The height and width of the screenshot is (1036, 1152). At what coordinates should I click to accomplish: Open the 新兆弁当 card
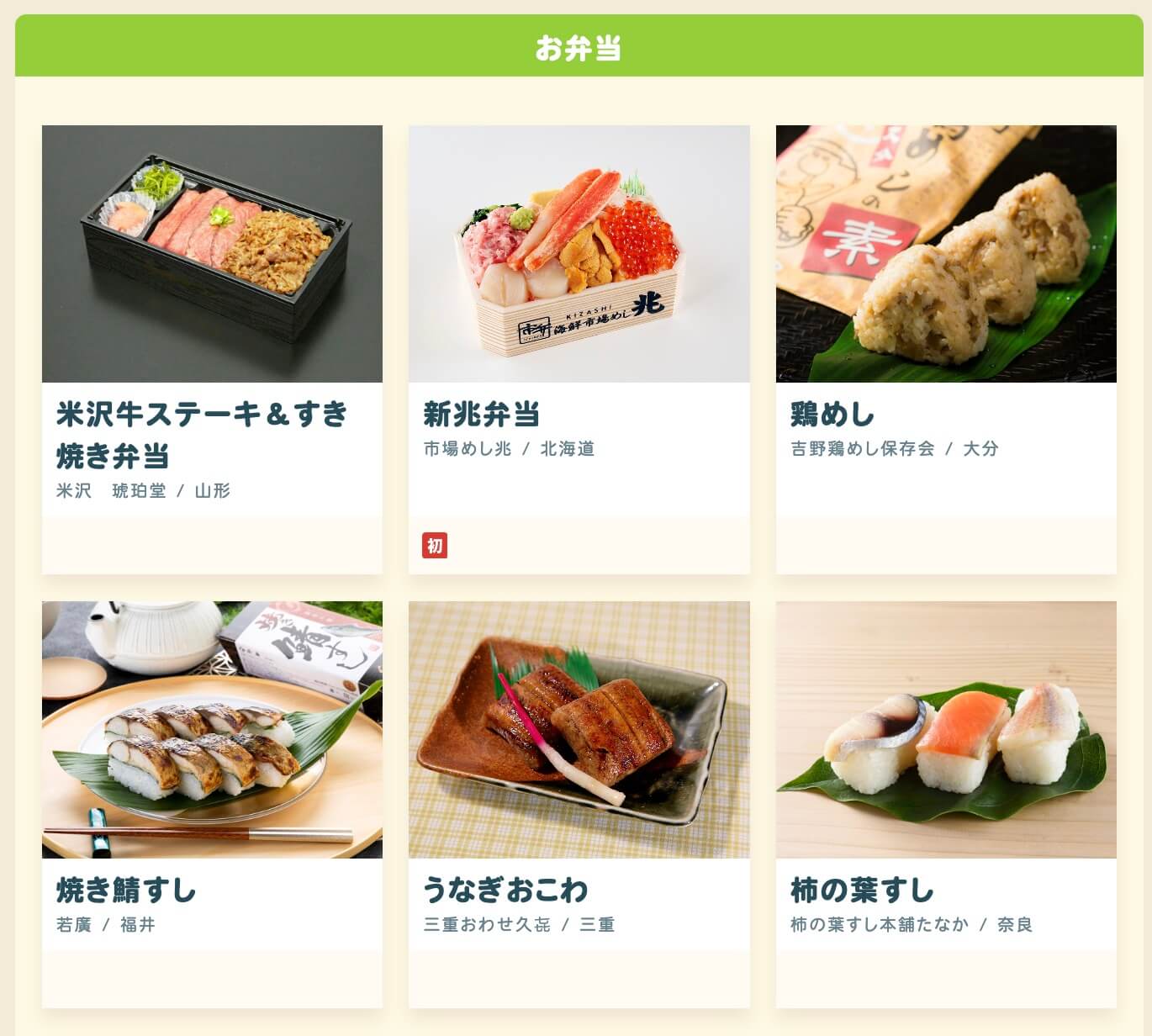click(x=579, y=350)
